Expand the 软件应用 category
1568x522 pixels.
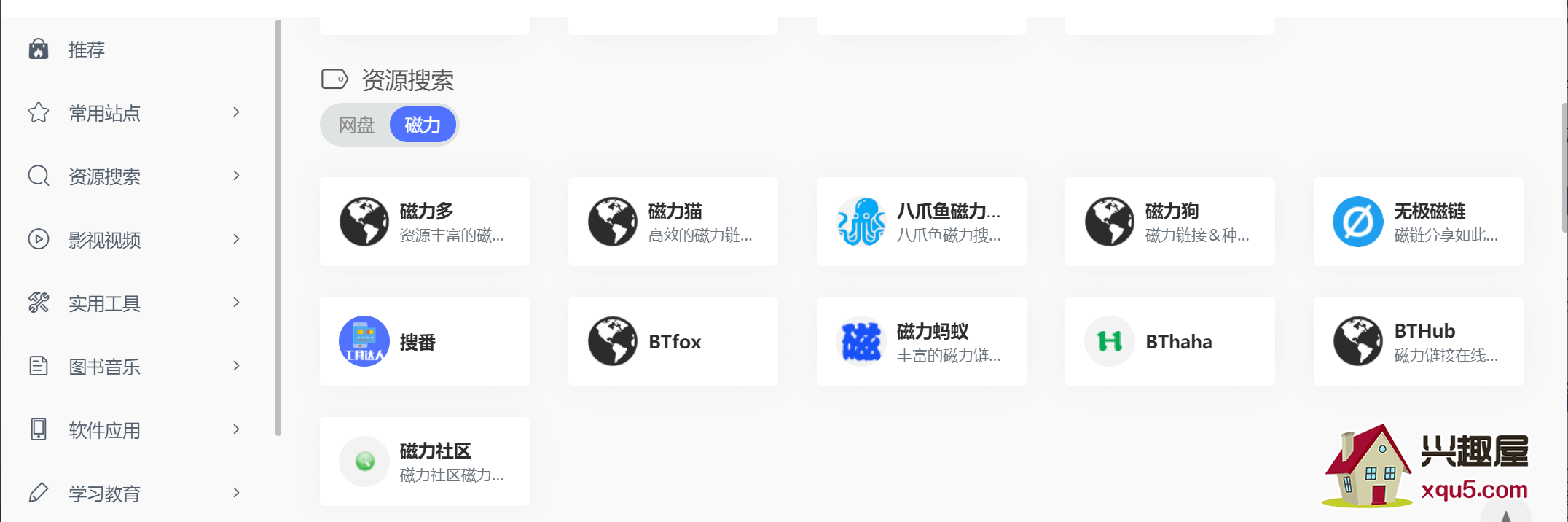coord(135,430)
